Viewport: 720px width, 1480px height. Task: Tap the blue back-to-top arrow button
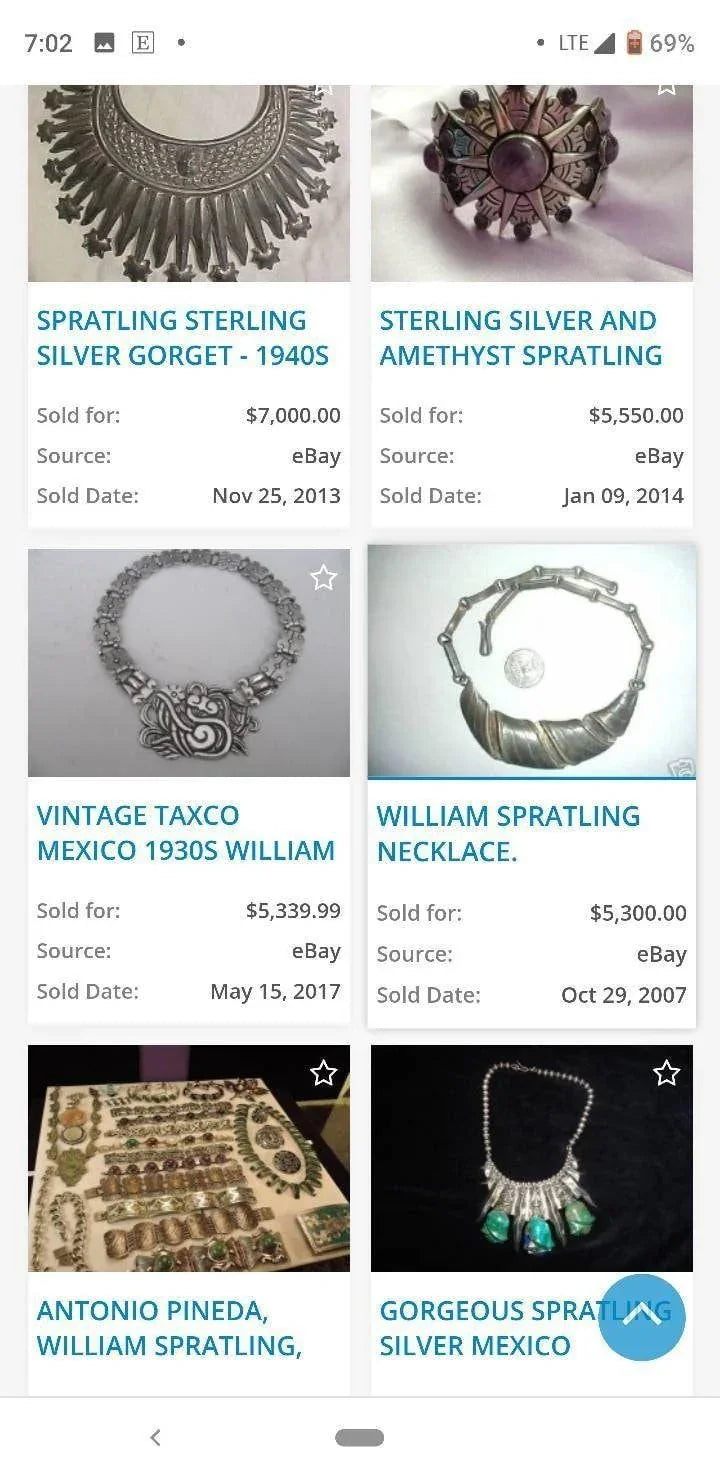tap(642, 1317)
